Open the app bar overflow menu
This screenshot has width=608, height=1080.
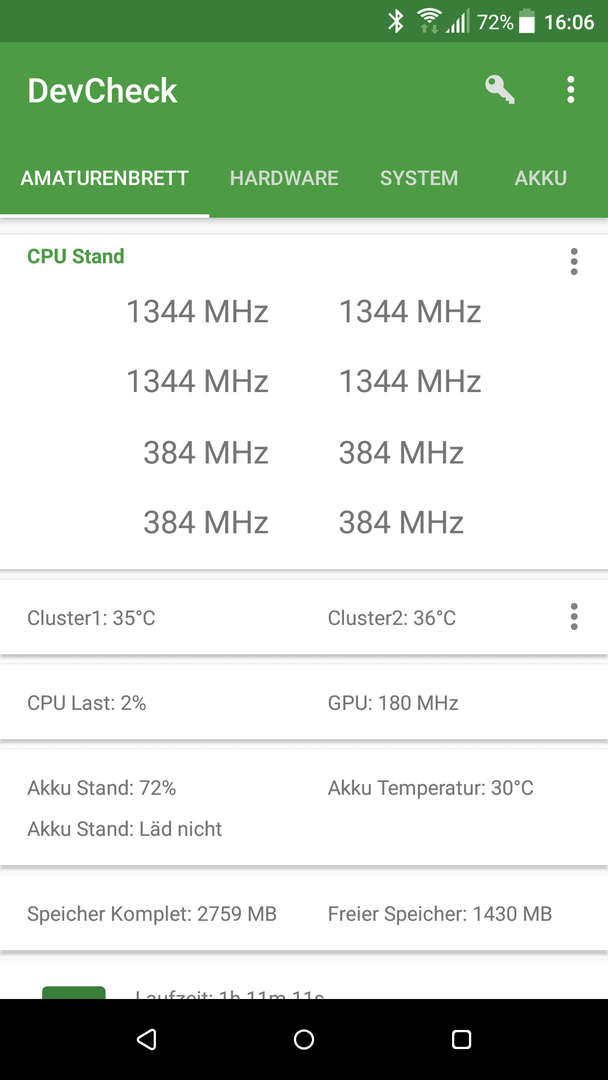pos(570,90)
